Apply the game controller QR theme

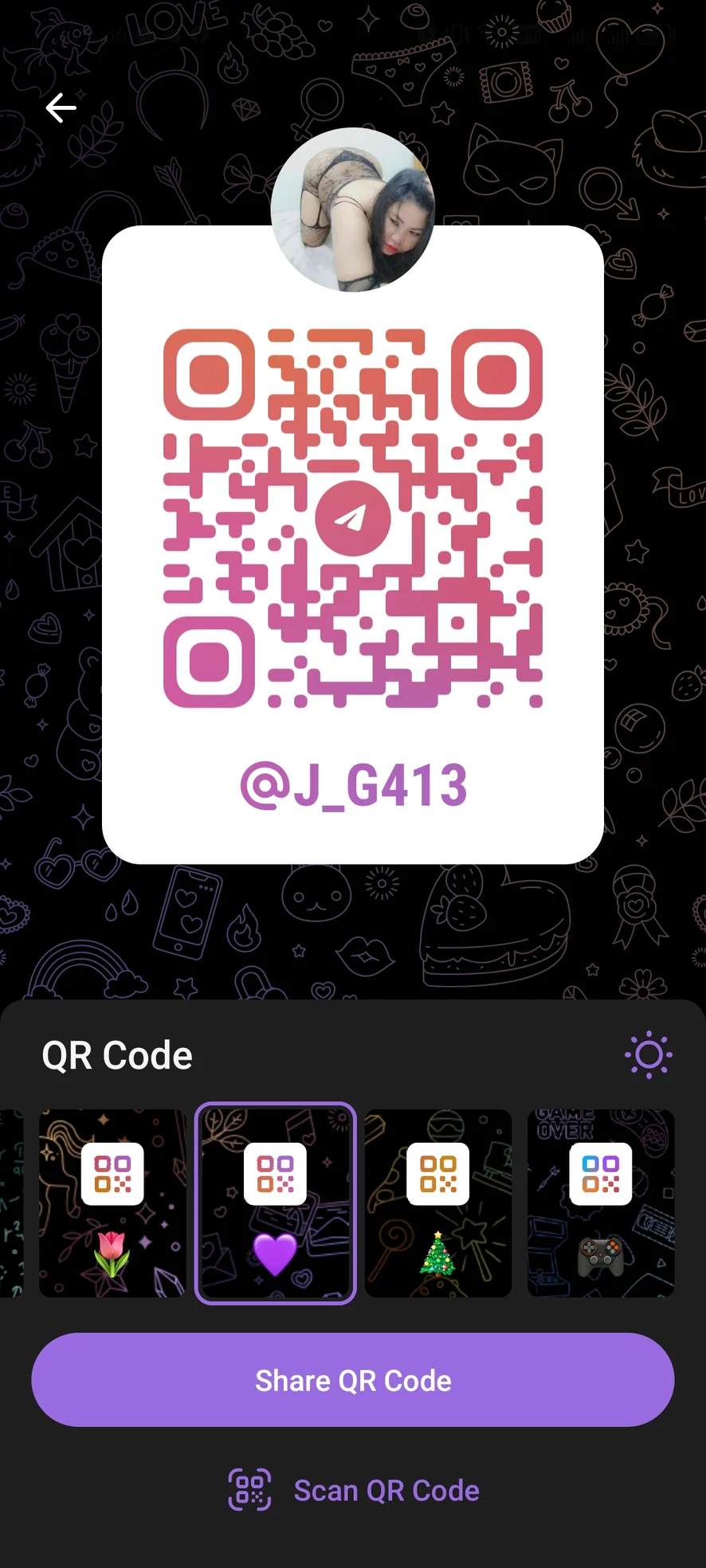pyautogui.click(x=601, y=1202)
